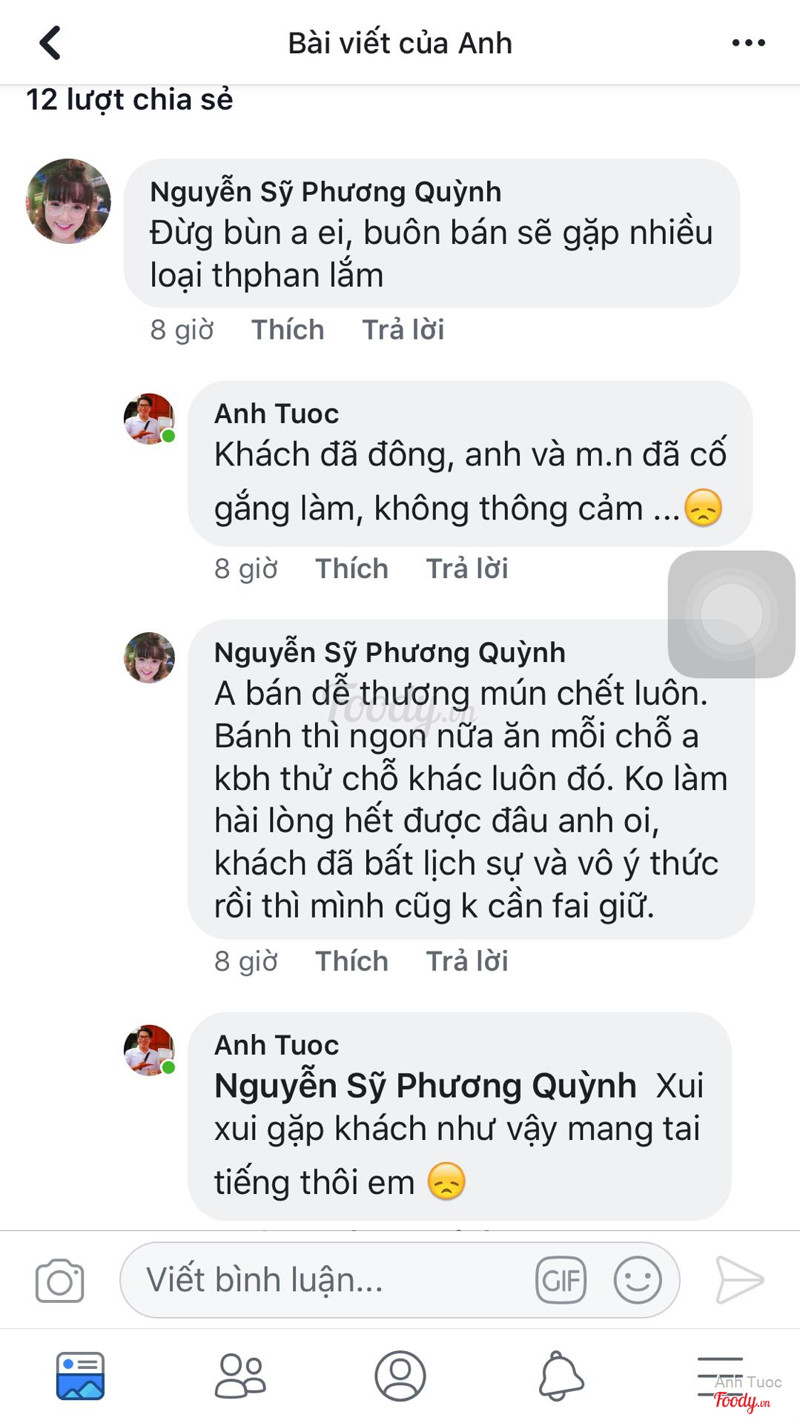Open the emoji sticker picker
Image resolution: width=800 pixels, height=1423 pixels.
click(638, 1280)
